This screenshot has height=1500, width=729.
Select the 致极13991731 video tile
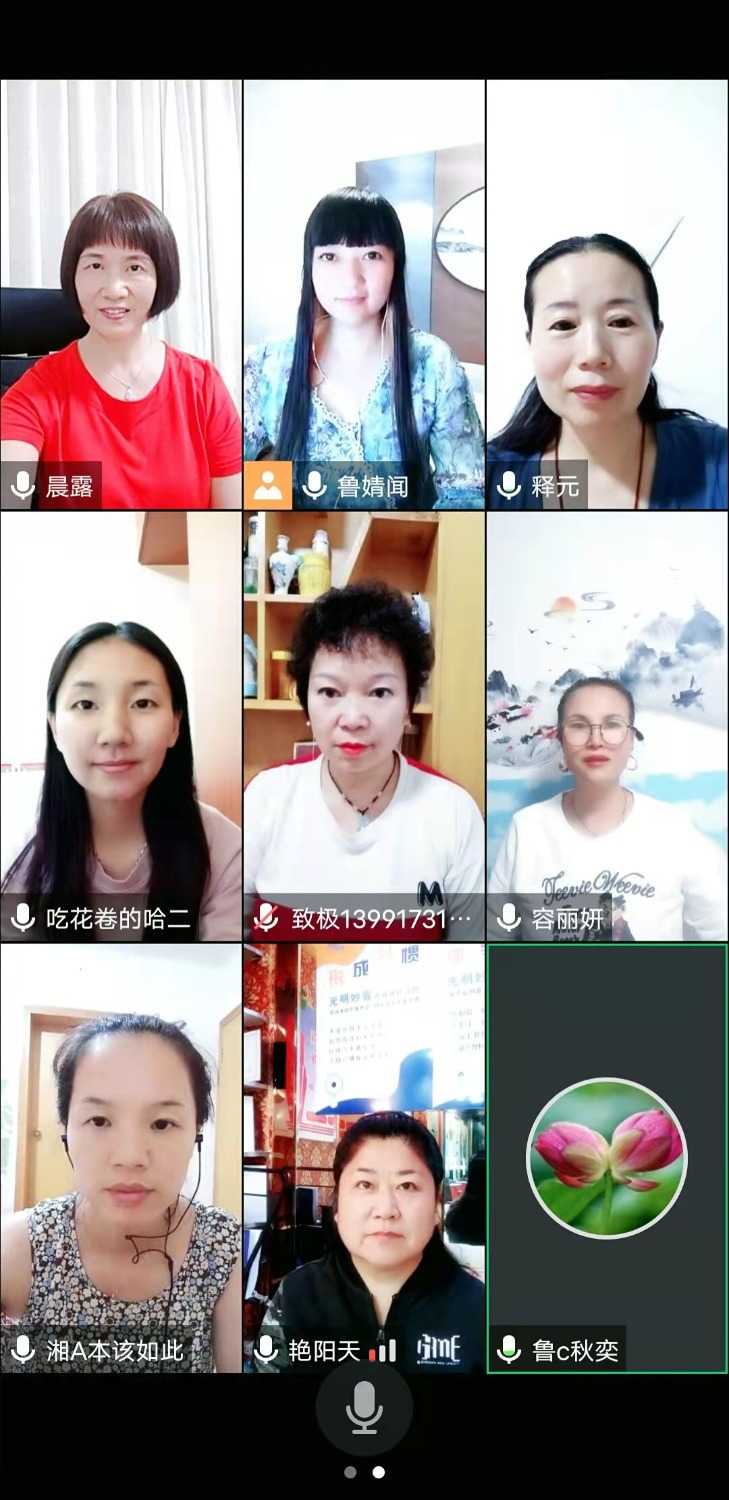point(364,725)
